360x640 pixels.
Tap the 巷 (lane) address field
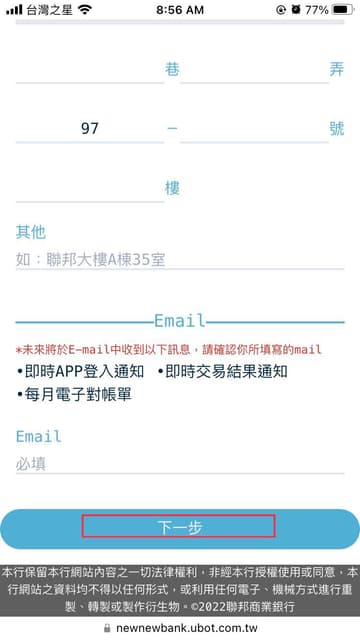tap(90, 69)
